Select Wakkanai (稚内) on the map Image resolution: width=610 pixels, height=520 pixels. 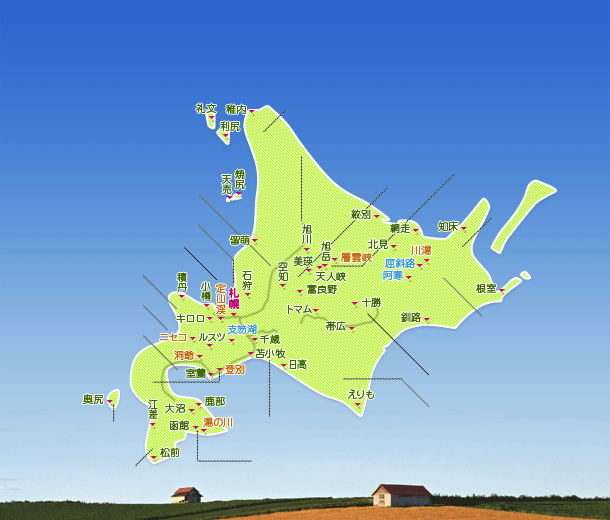[236, 109]
